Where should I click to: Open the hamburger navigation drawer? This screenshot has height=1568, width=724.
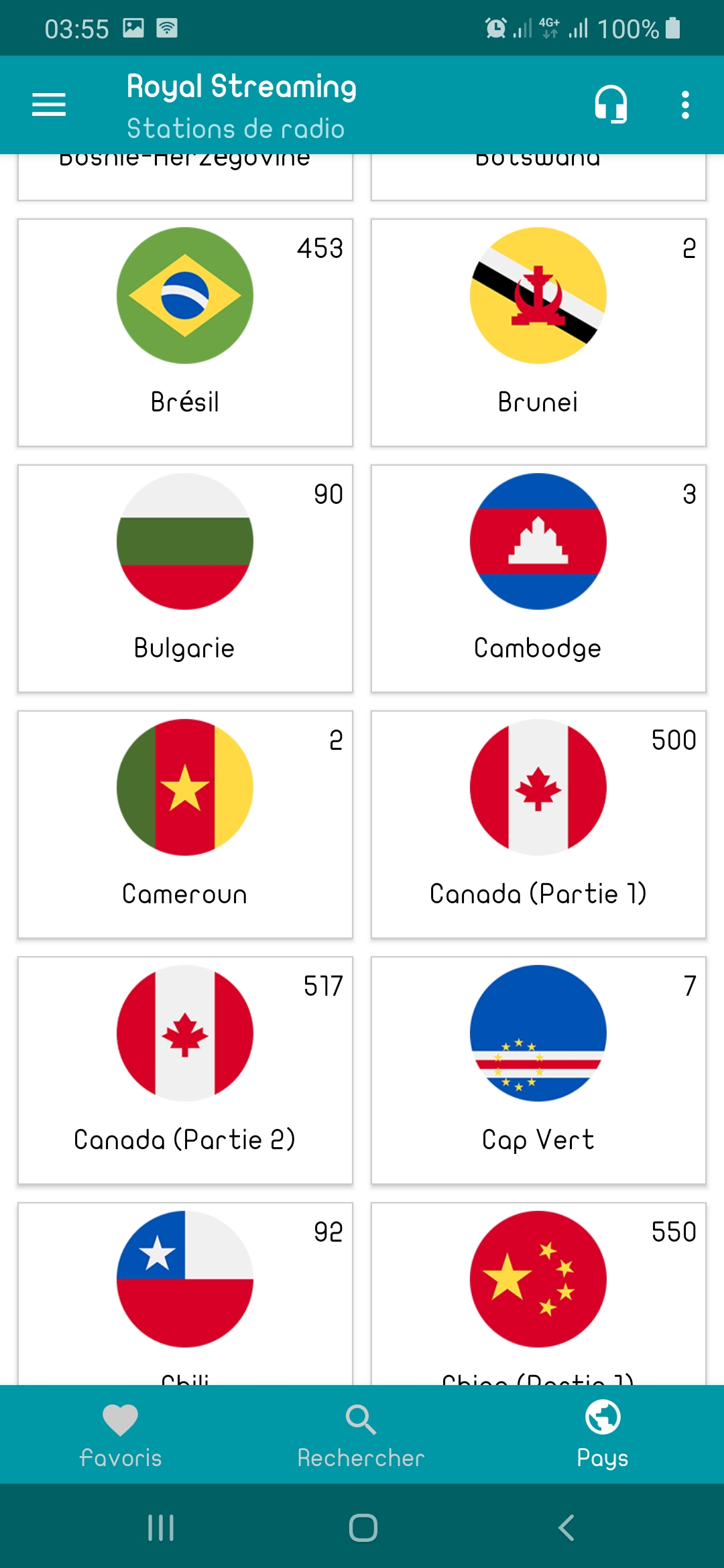[49, 105]
